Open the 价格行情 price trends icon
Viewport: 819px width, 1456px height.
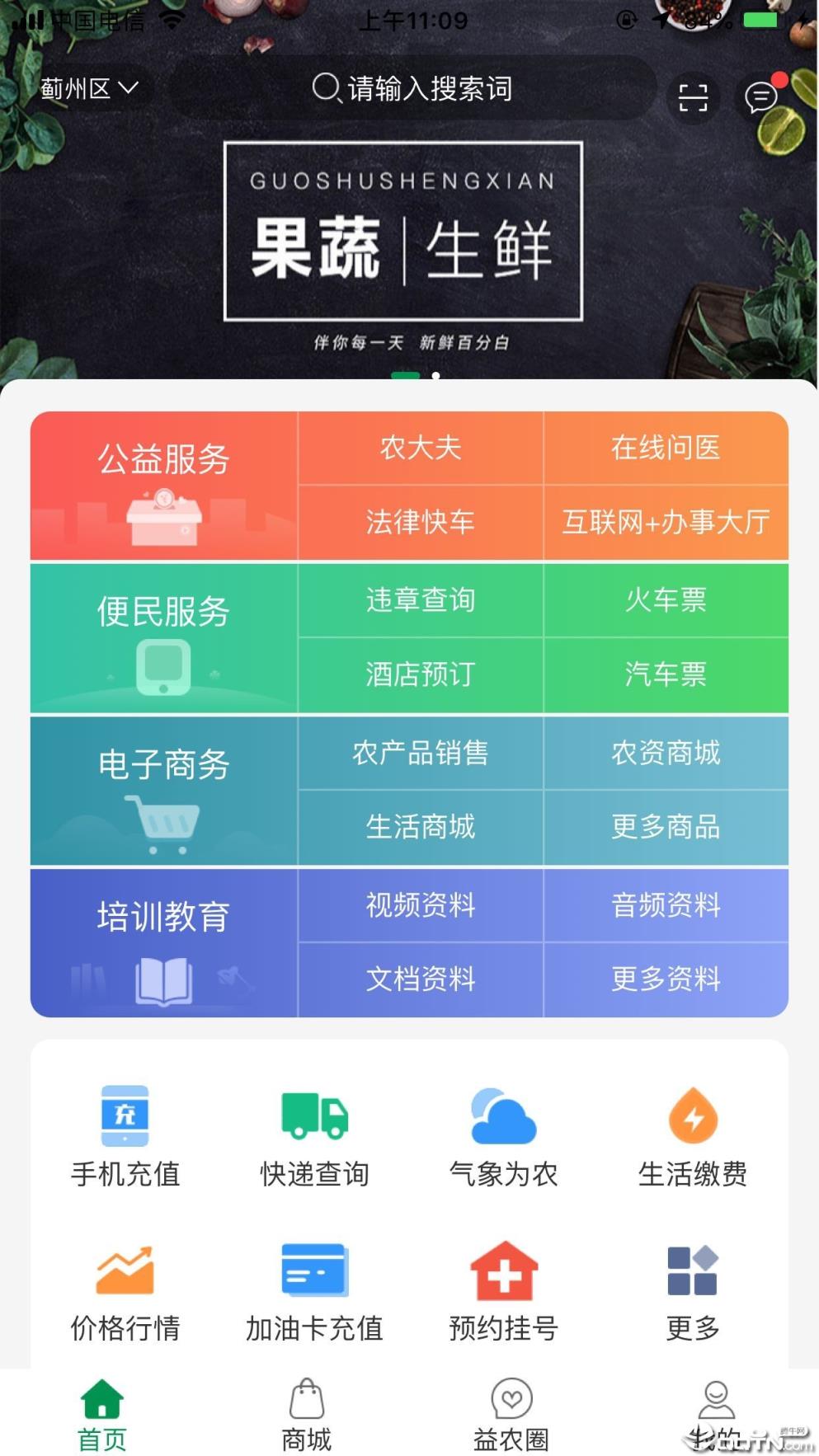coord(125,1290)
